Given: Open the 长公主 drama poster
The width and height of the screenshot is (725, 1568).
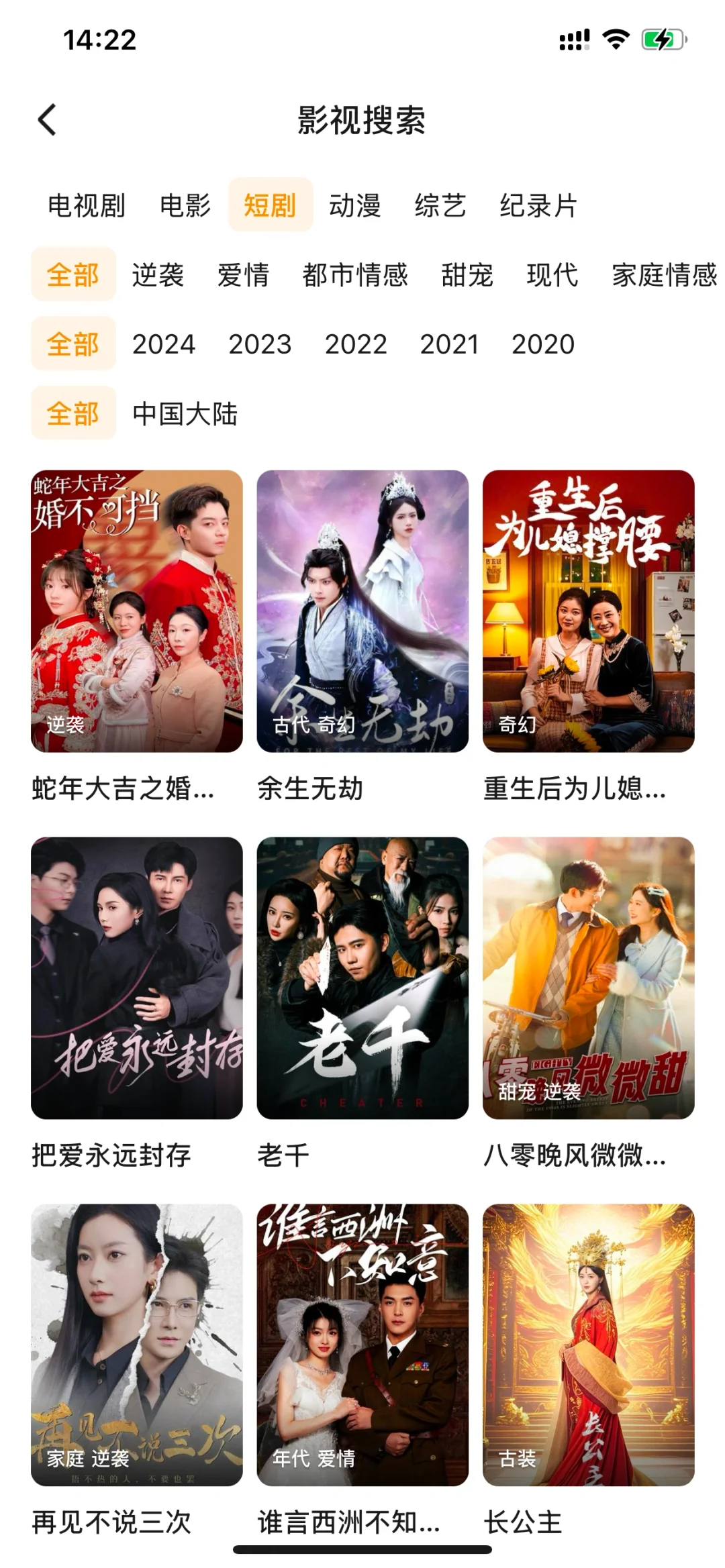Looking at the screenshot, I should [588, 1345].
